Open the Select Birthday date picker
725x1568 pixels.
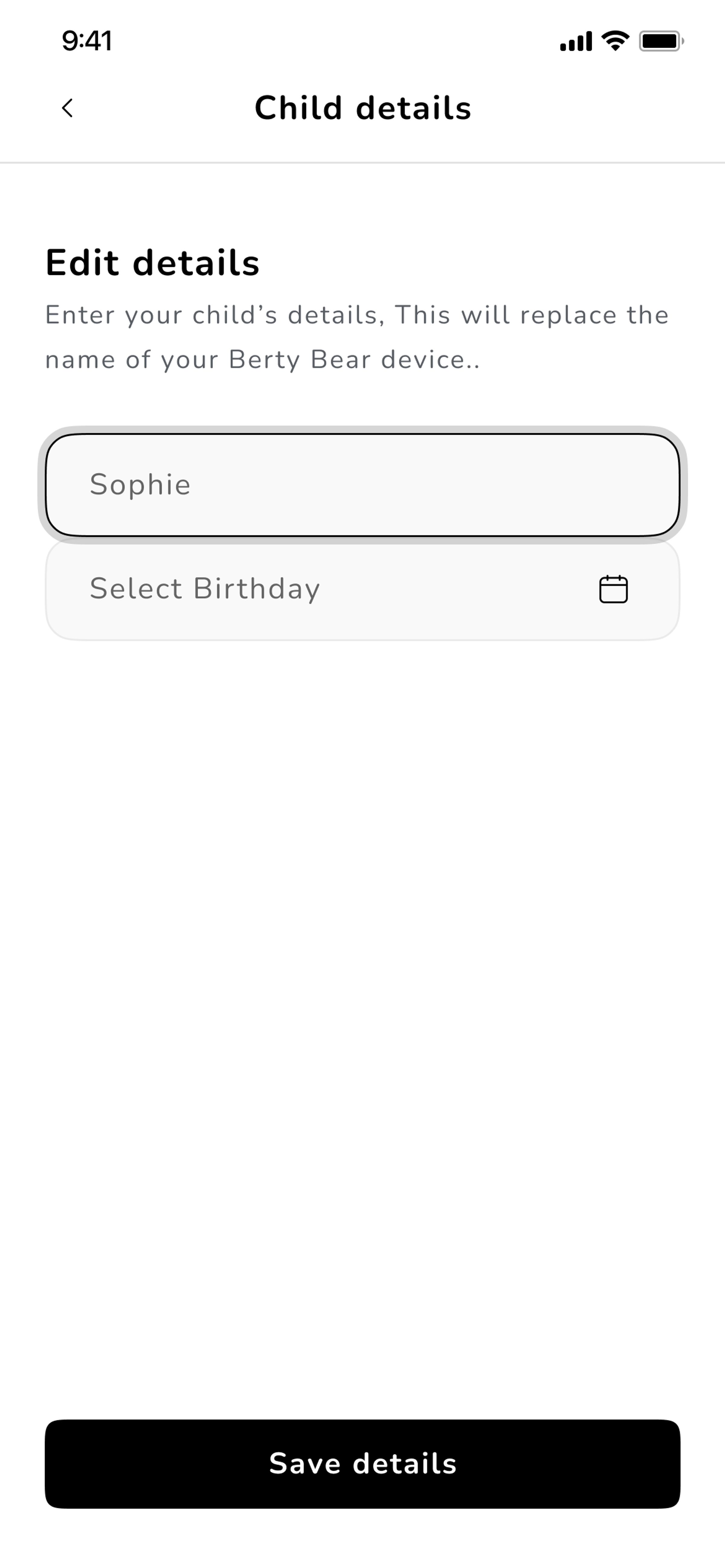point(362,589)
